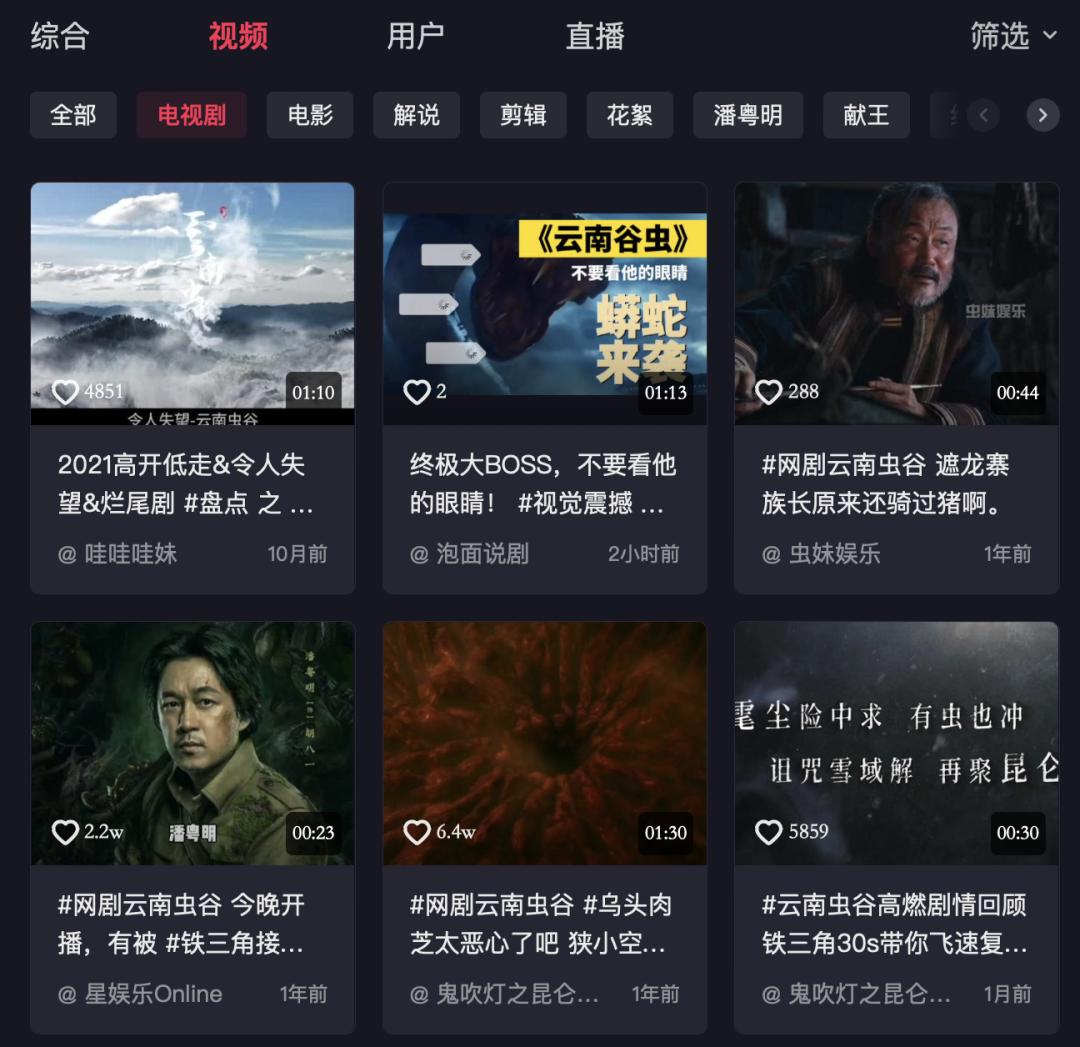This screenshot has height=1047, width=1080.
Task: Select the 全部 chip
Action: tap(73, 115)
